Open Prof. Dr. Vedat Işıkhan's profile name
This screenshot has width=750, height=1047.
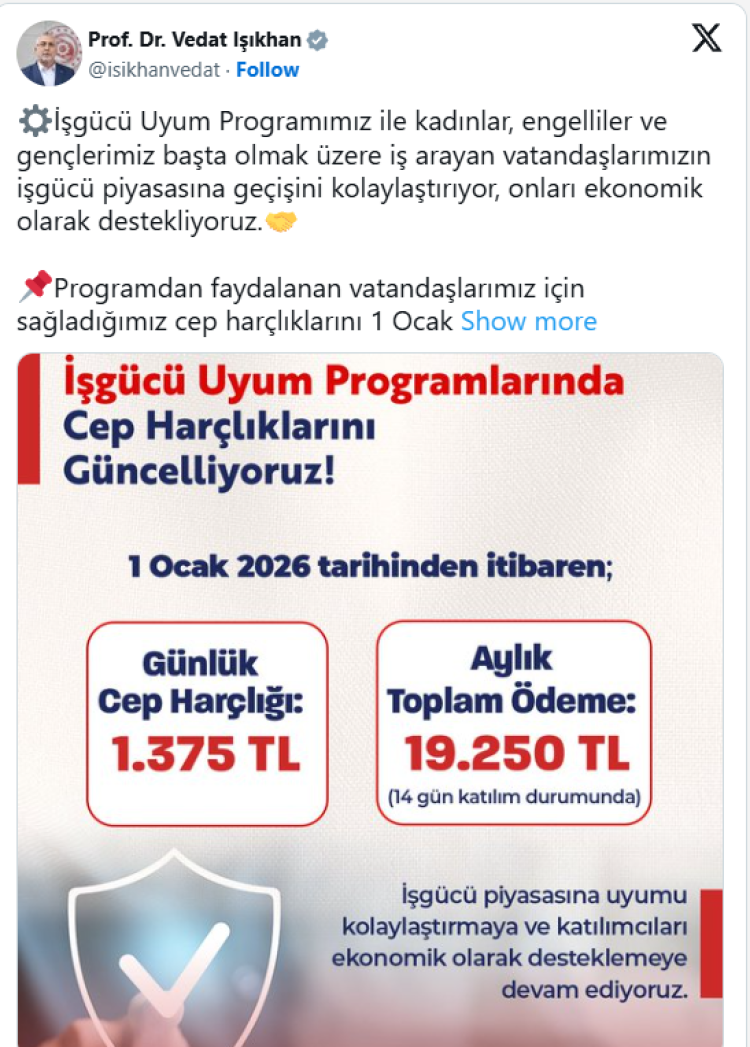tap(195, 40)
